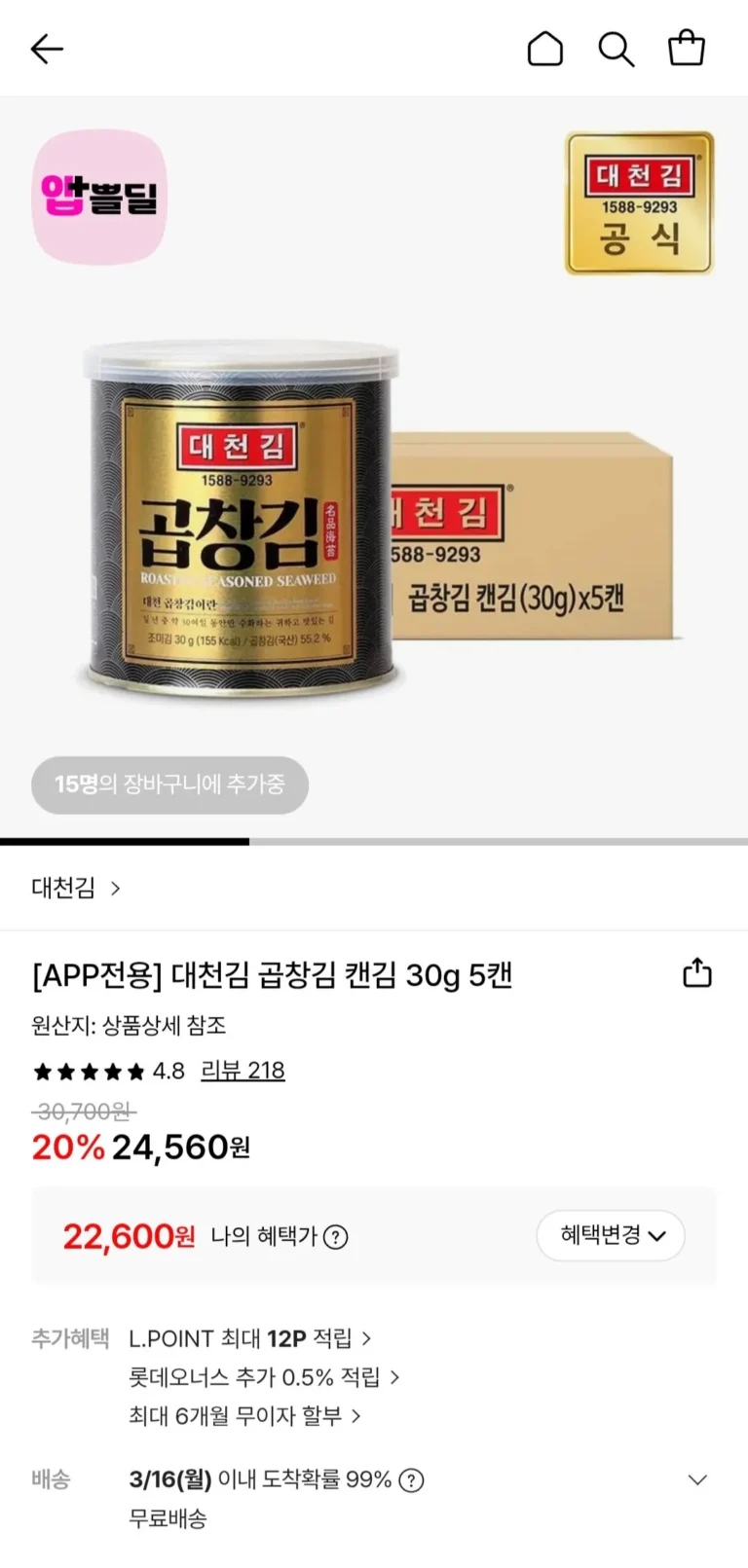Open the home icon in the top bar
Screen dimensions: 748x1568
click(544, 49)
